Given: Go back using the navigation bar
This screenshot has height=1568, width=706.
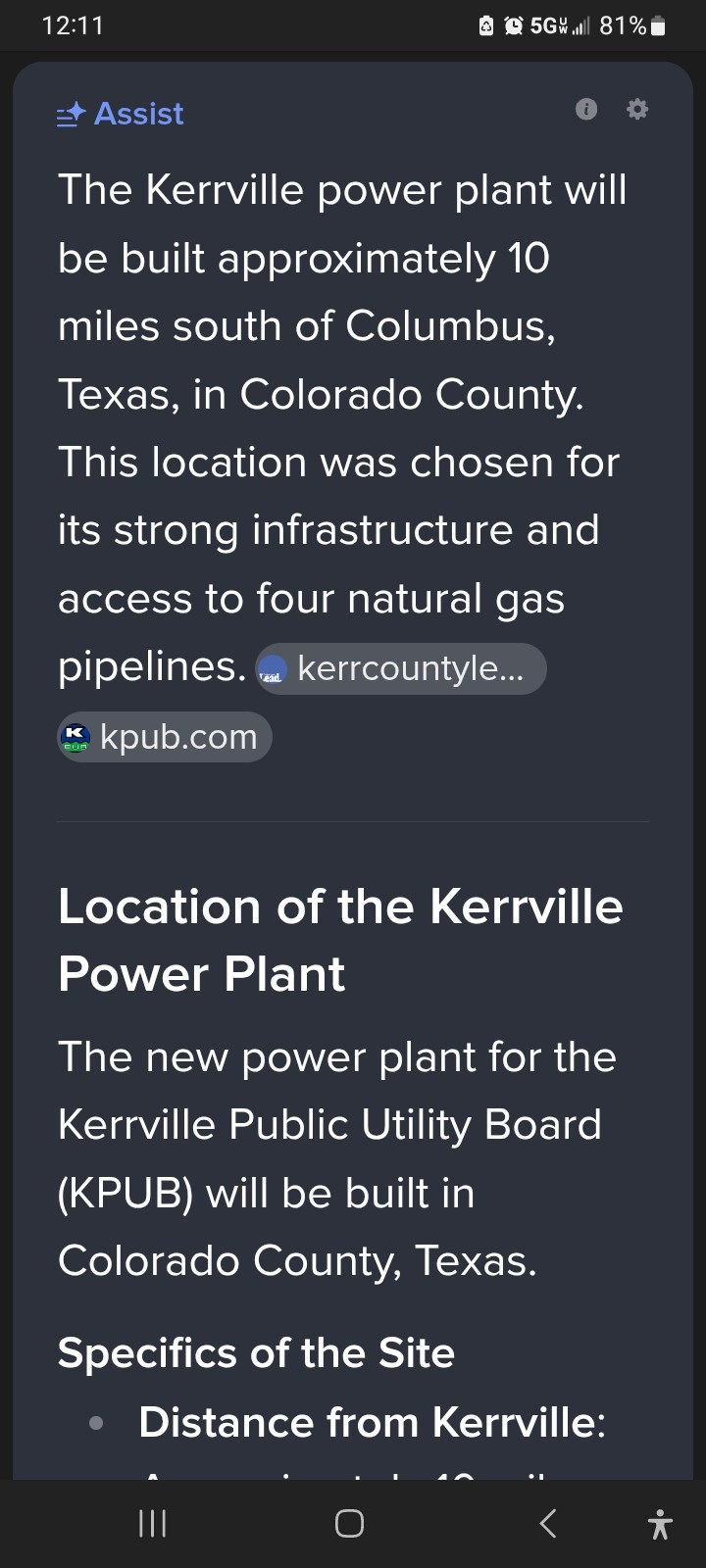Looking at the screenshot, I should point(548,1523).
